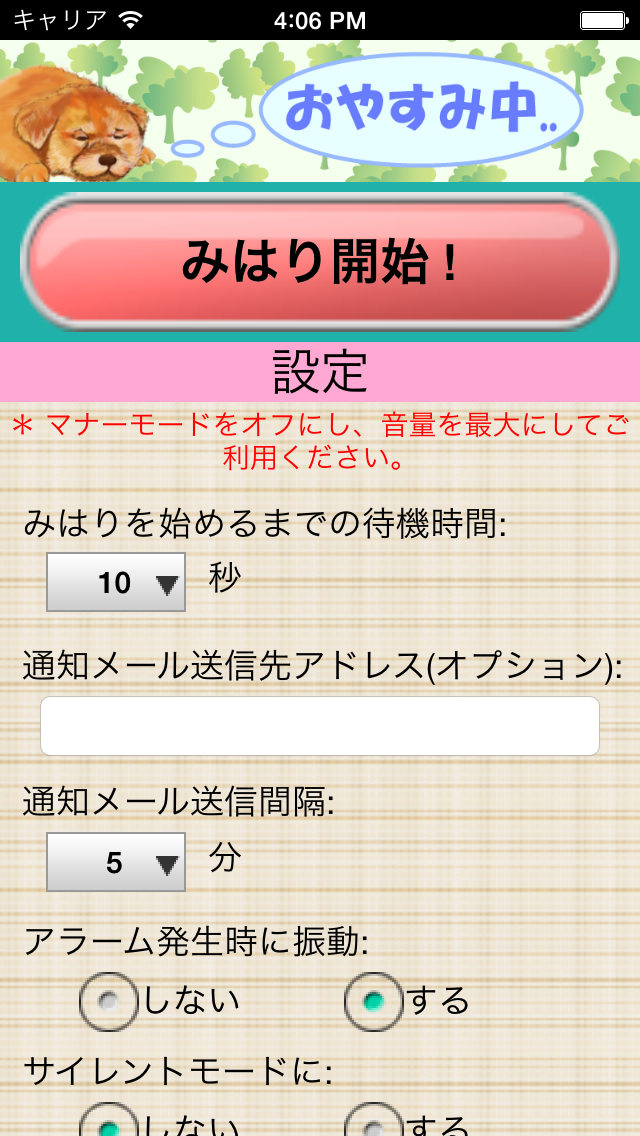This screenshot has width=640, height=1136.
Task: Focus the notification email address field
Action: [x=320, y=726]
